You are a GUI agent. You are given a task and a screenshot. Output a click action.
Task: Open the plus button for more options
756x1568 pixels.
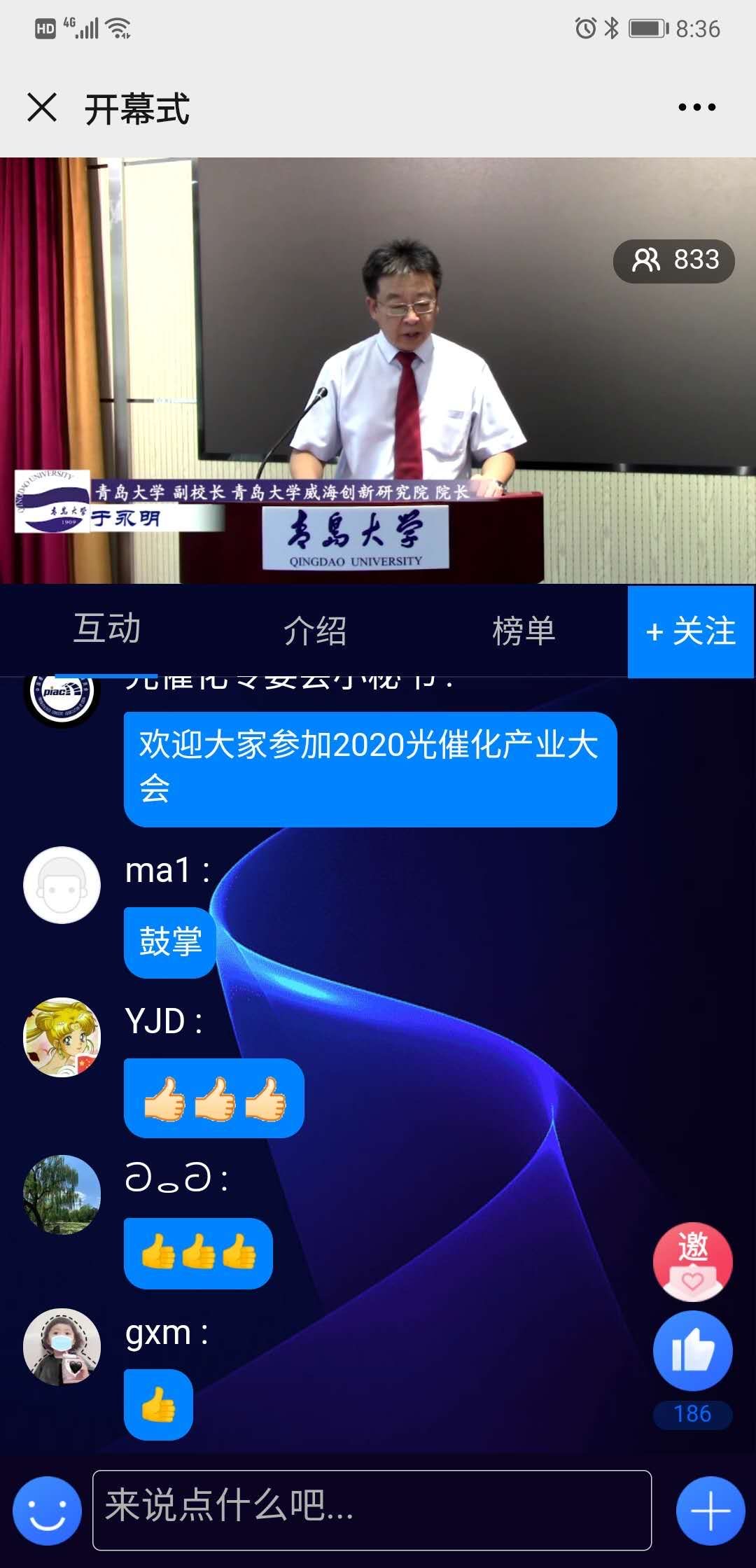(x=710, y=1510)
